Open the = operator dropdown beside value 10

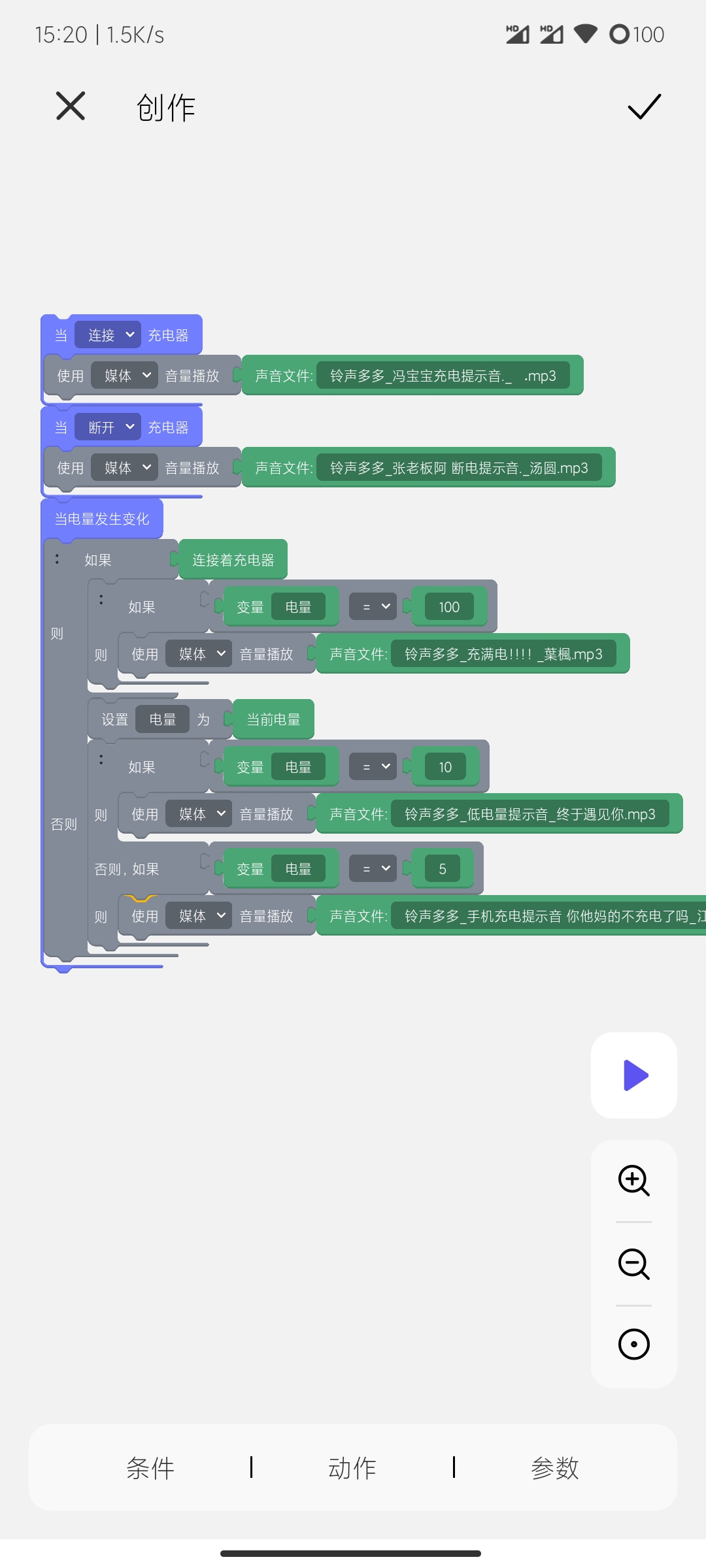pyautogui.click(x=373, y=767)
